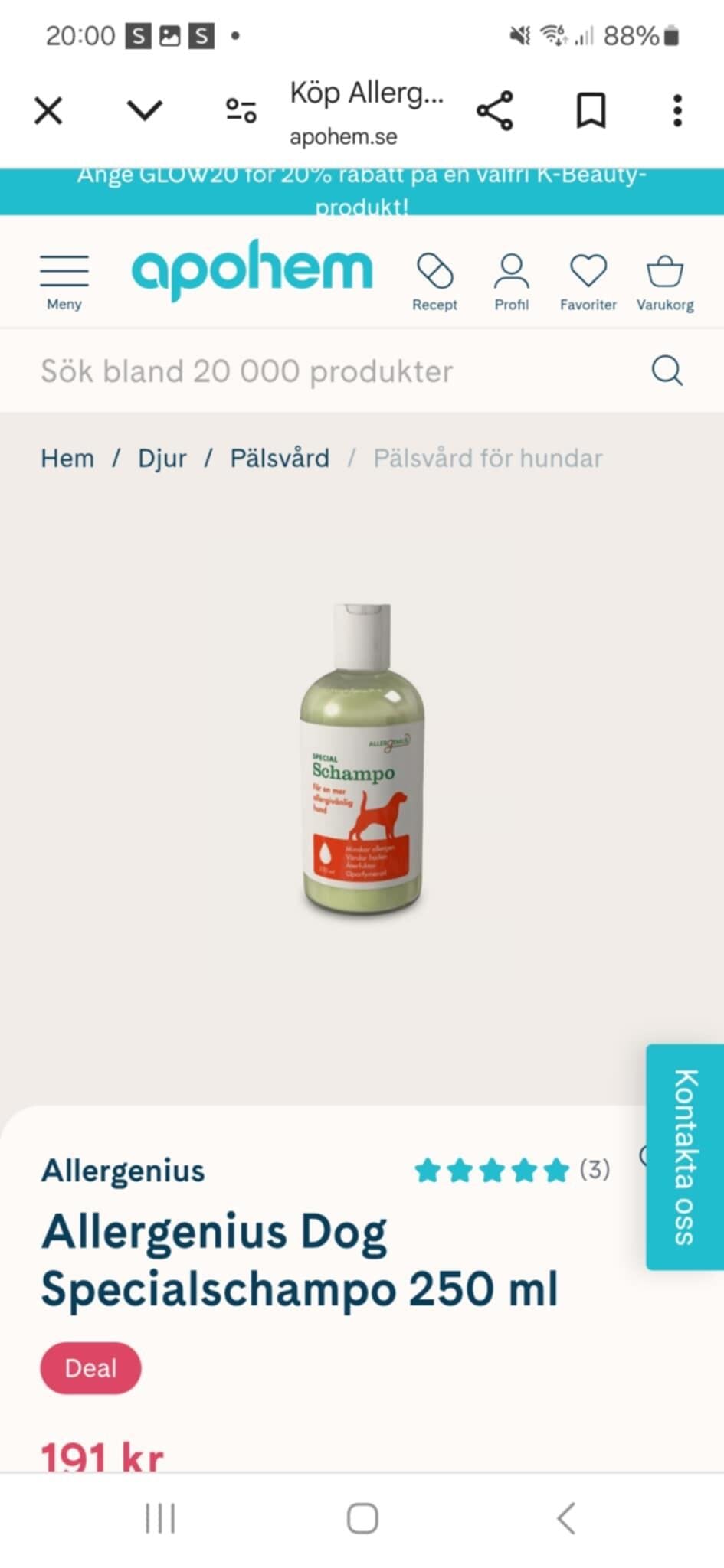Open the Kontakta oss side tab
The height and width of the screenshot is (1568, 724).
click(x=684, y=1156)
